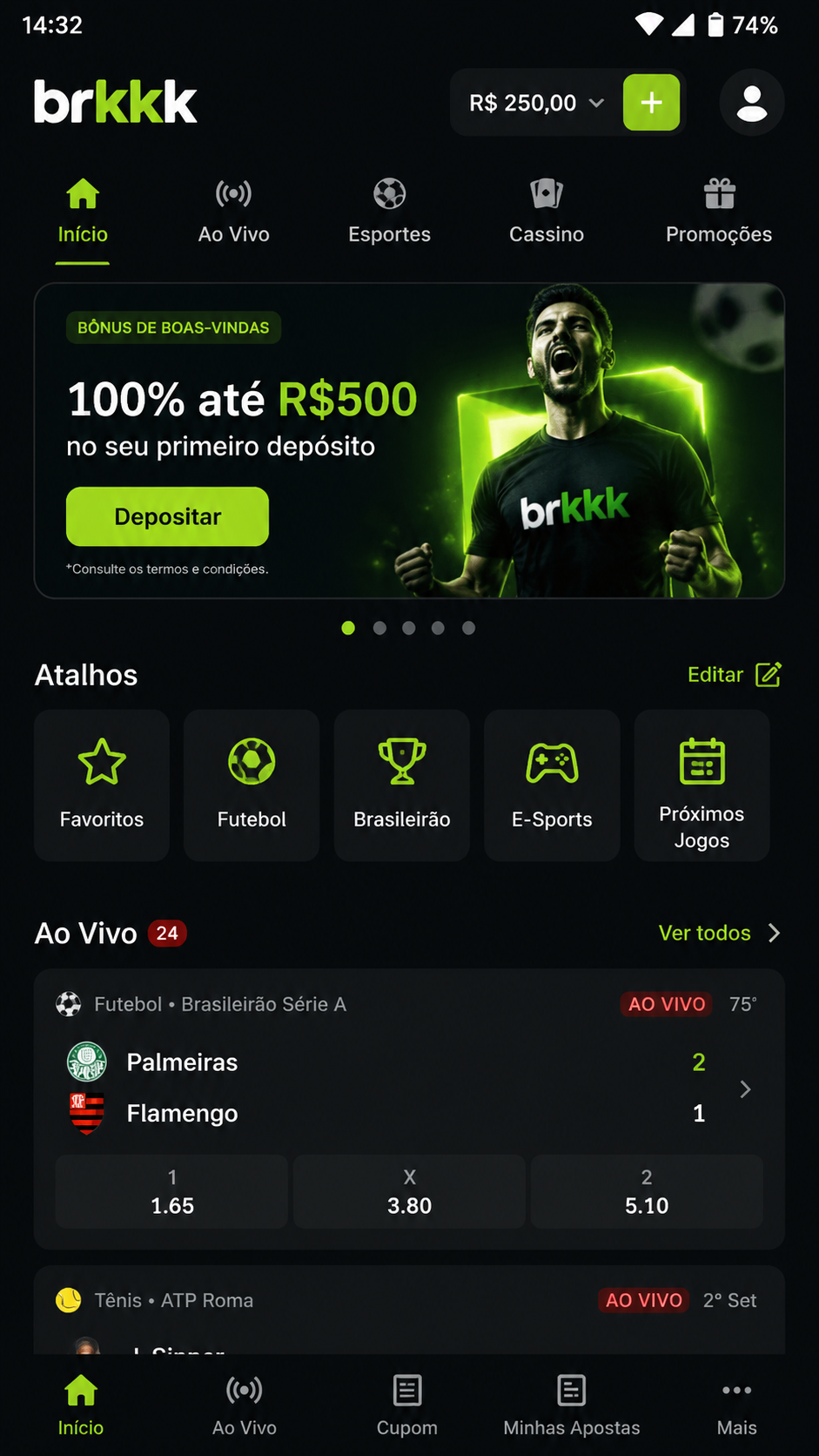The height and width of the screenshot is (1456, 819).
Task: Select the 1.65 odds for Palmeiras win
Action: (171, 1191)
